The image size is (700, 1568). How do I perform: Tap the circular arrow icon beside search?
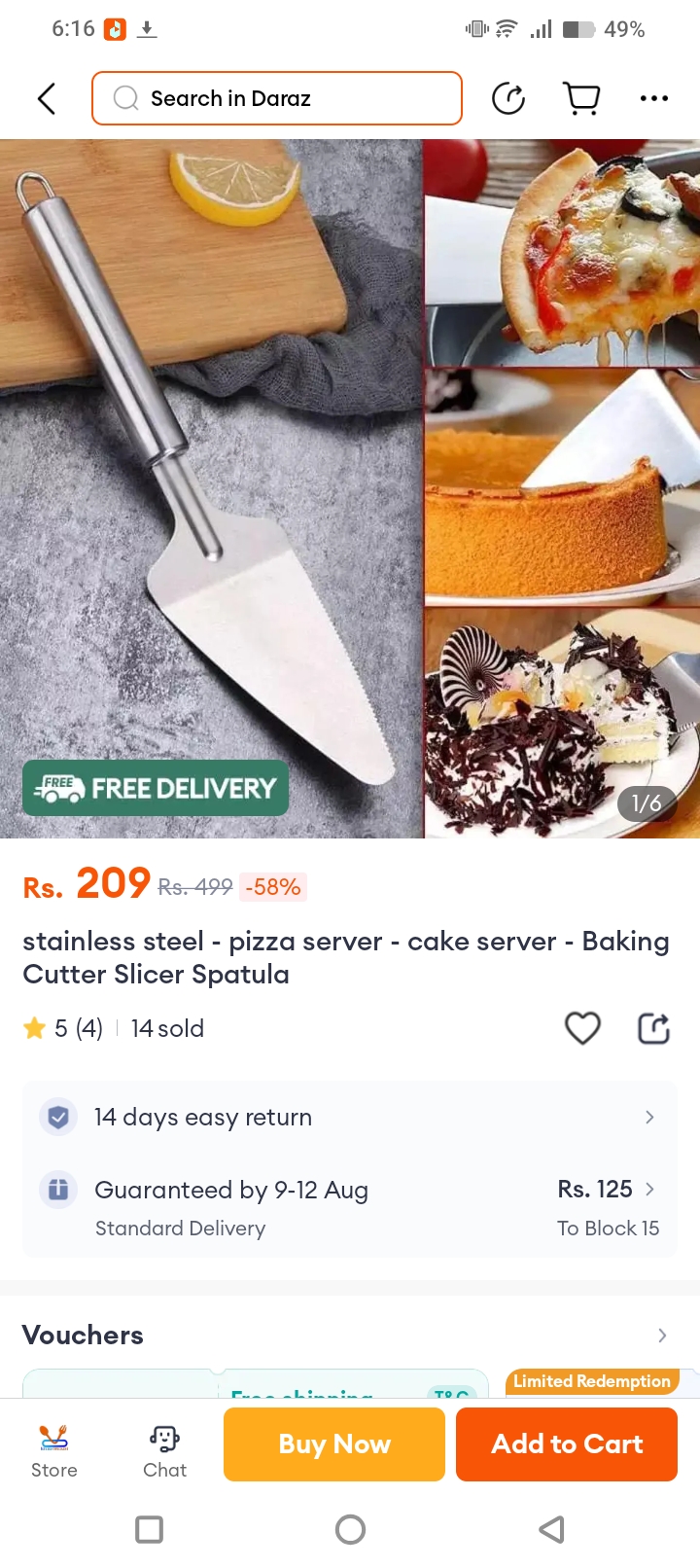coord(508,98)
